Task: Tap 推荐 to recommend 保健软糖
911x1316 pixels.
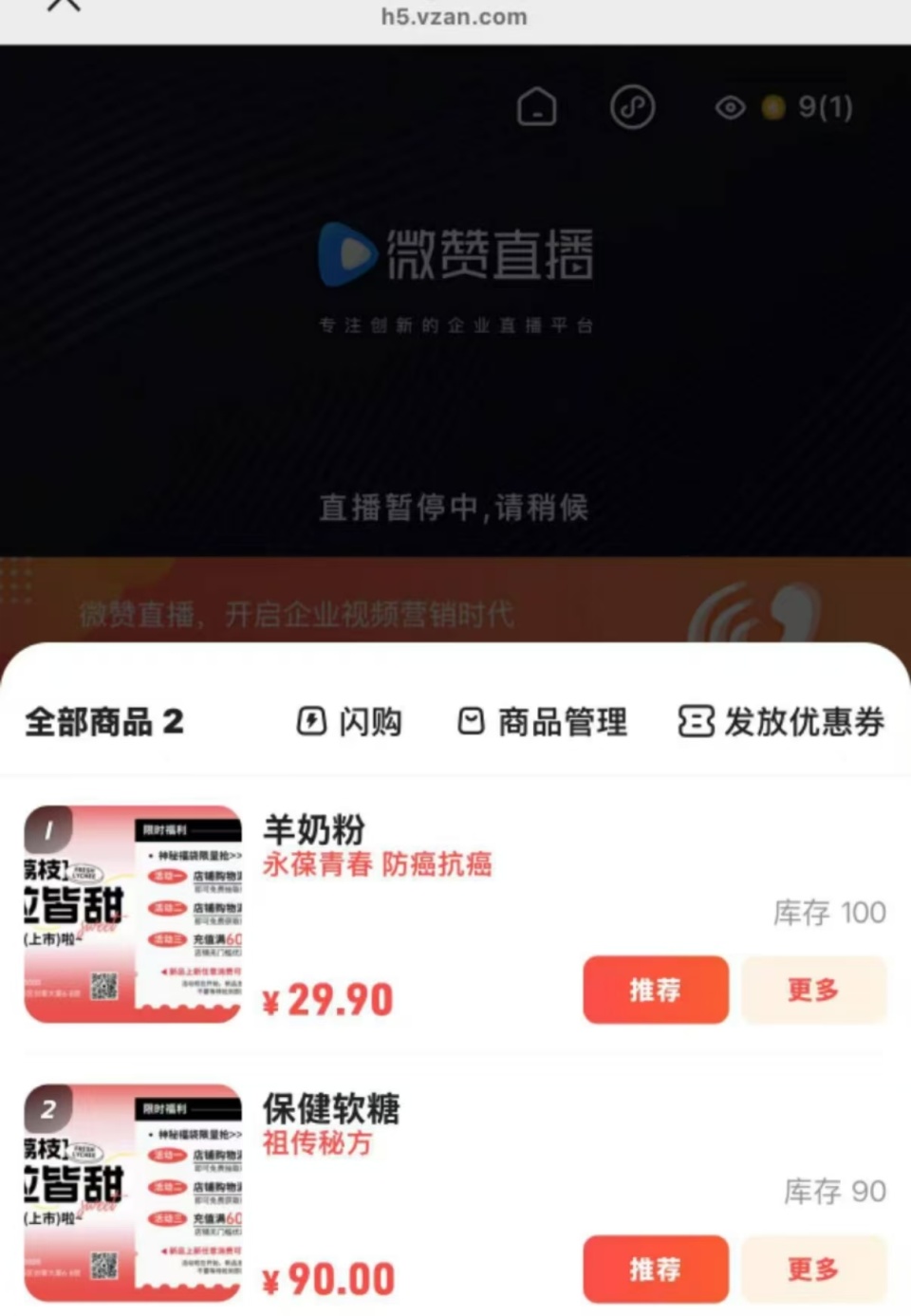Action: pyautogui.click(x=655, y=1270)
